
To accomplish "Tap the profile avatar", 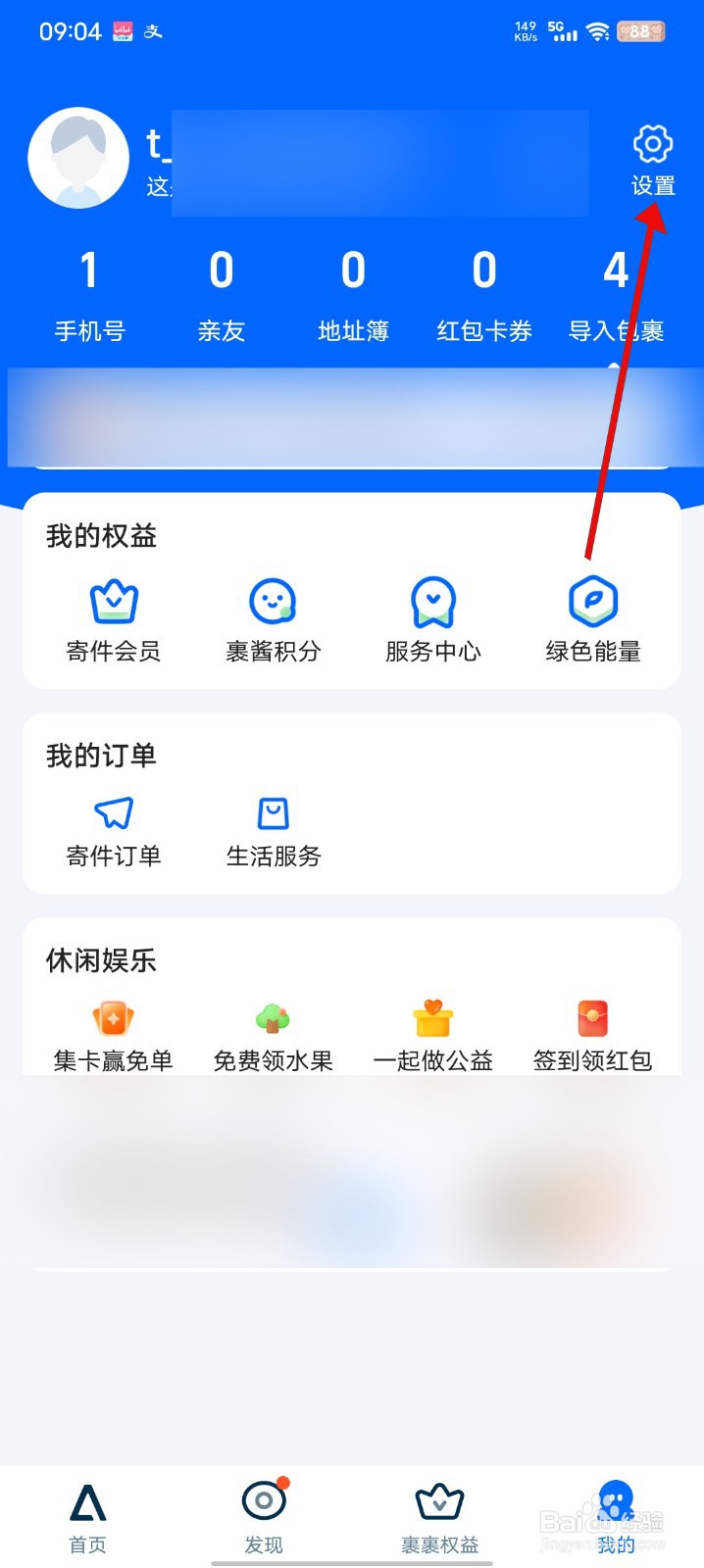I will (x=78, y=159).
